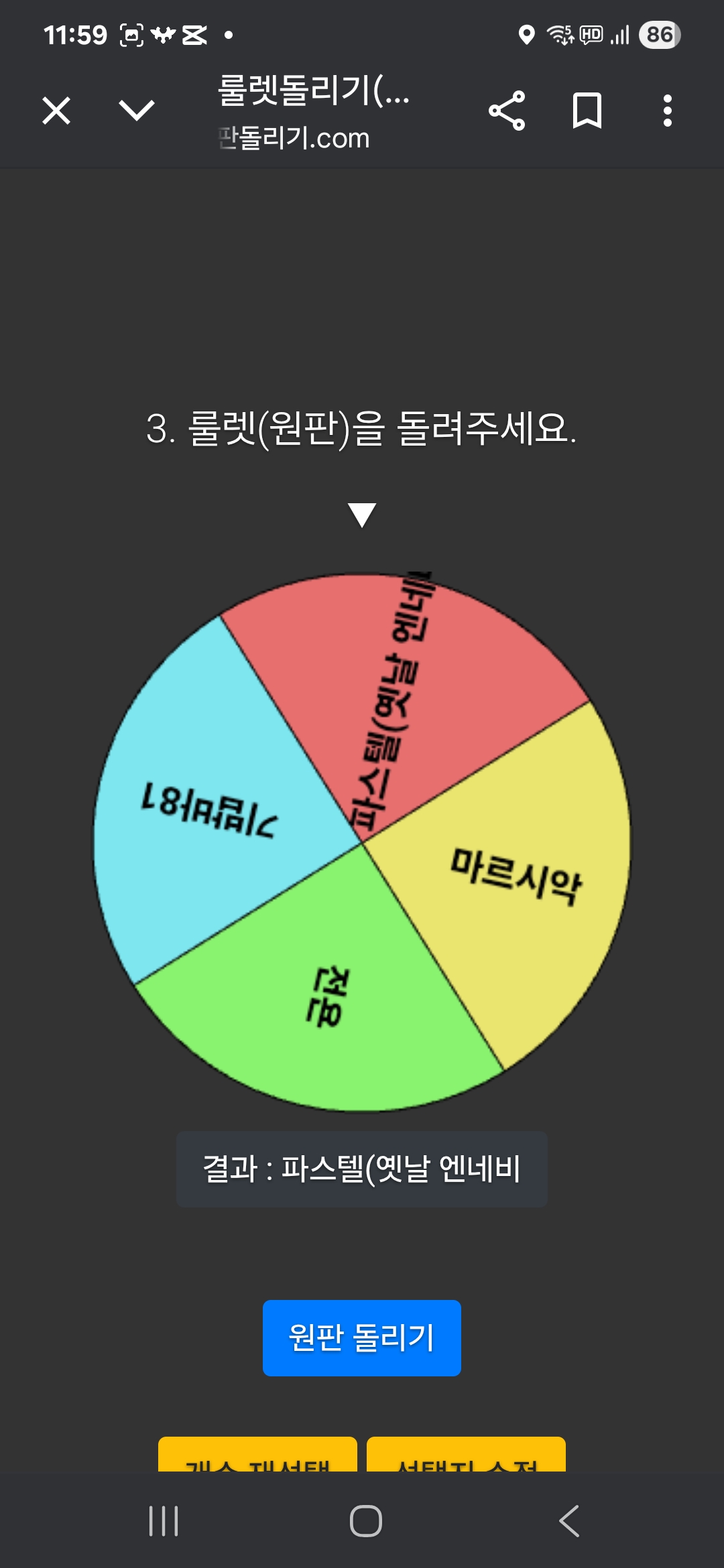Bookmark this page
Screen dimensions: 724x1568
(x=587, y=111)
